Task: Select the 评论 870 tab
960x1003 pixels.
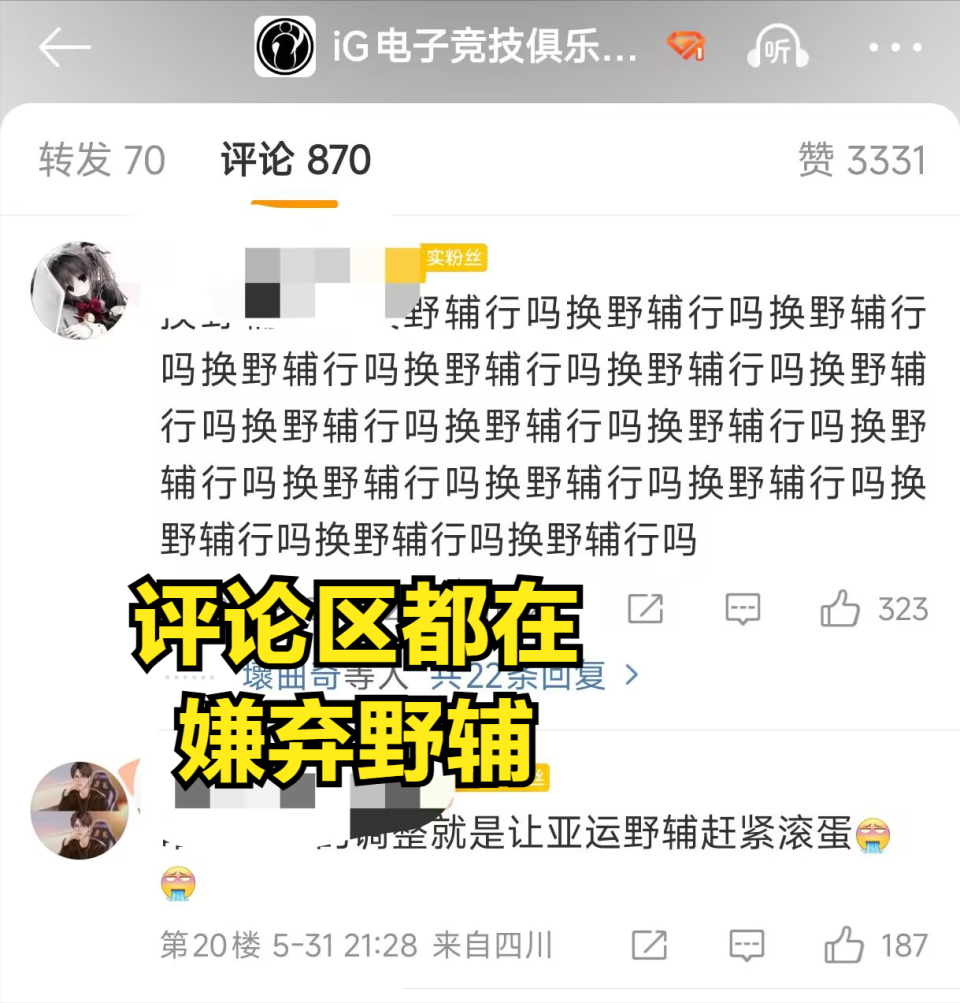Action: coord(296,160)
